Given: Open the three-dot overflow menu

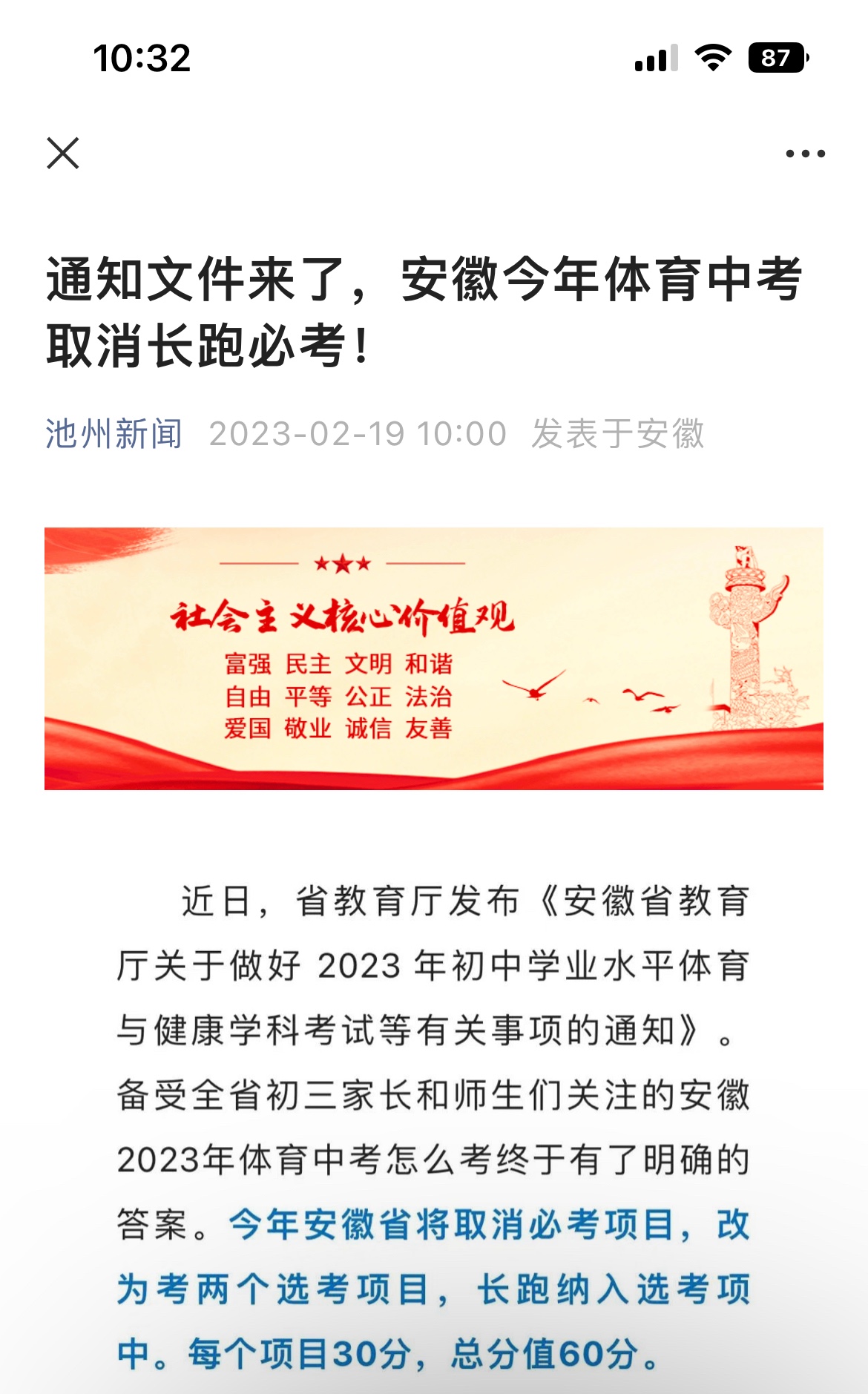Looking at the screenshot, I should pos(805,154).
